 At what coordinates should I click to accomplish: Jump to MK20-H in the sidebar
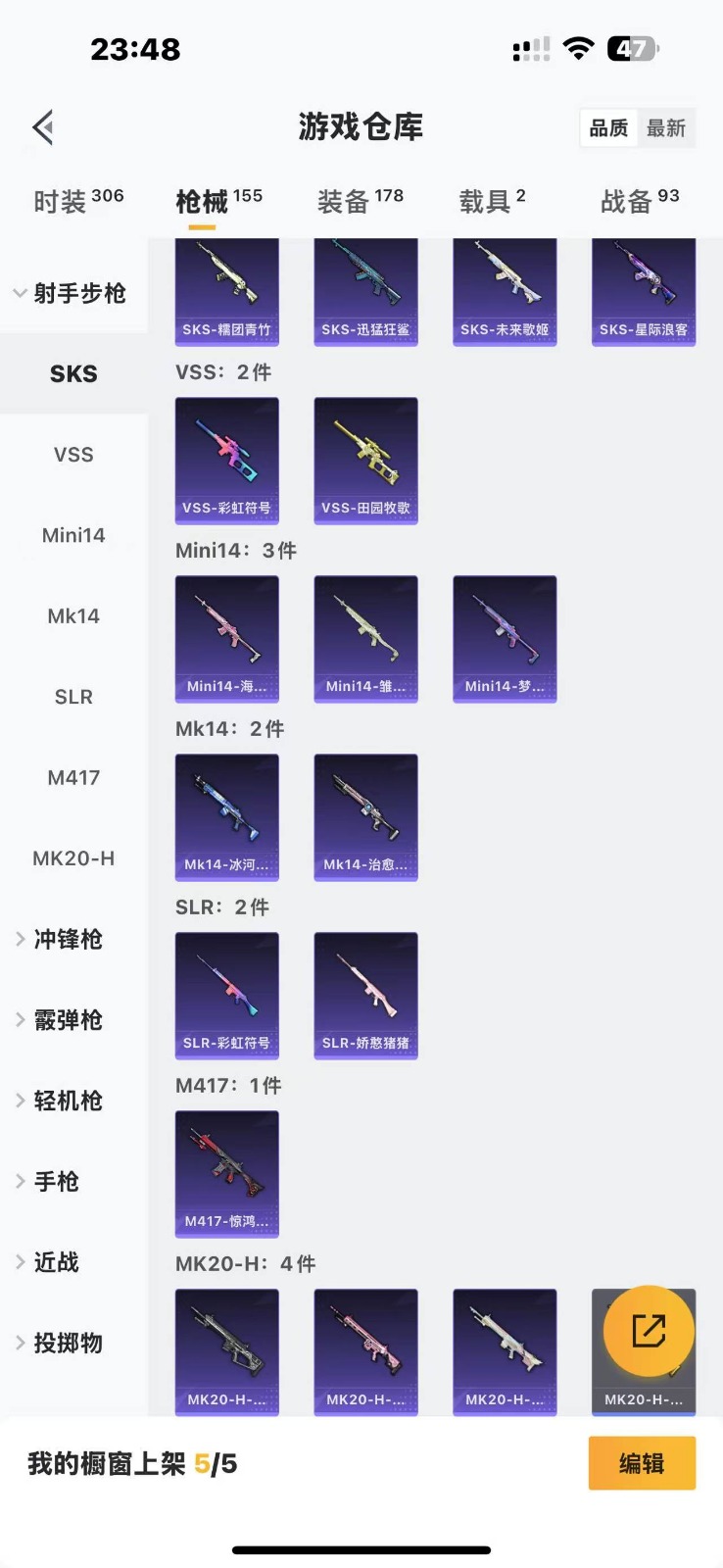(73, 858)
